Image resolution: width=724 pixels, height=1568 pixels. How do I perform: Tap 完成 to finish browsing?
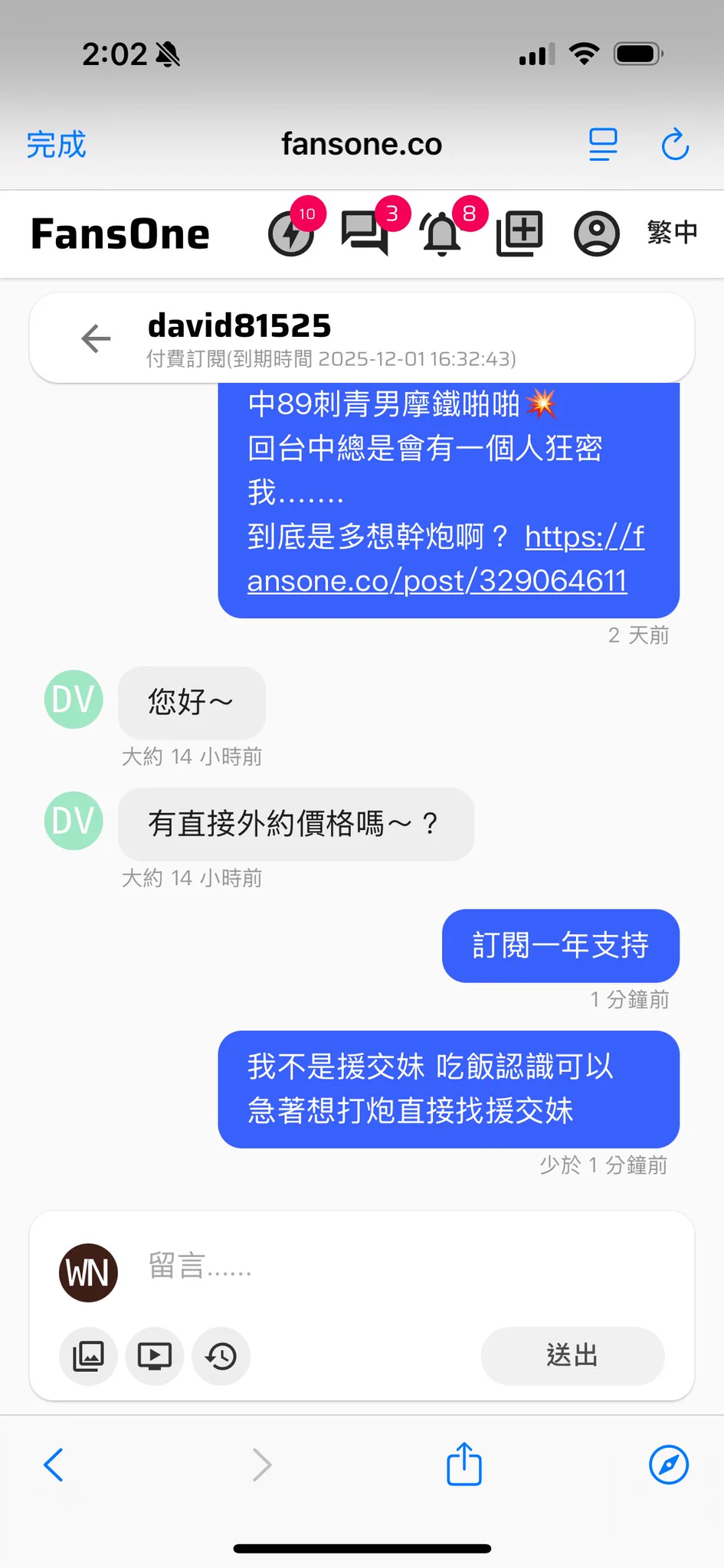tap(55, 144)
